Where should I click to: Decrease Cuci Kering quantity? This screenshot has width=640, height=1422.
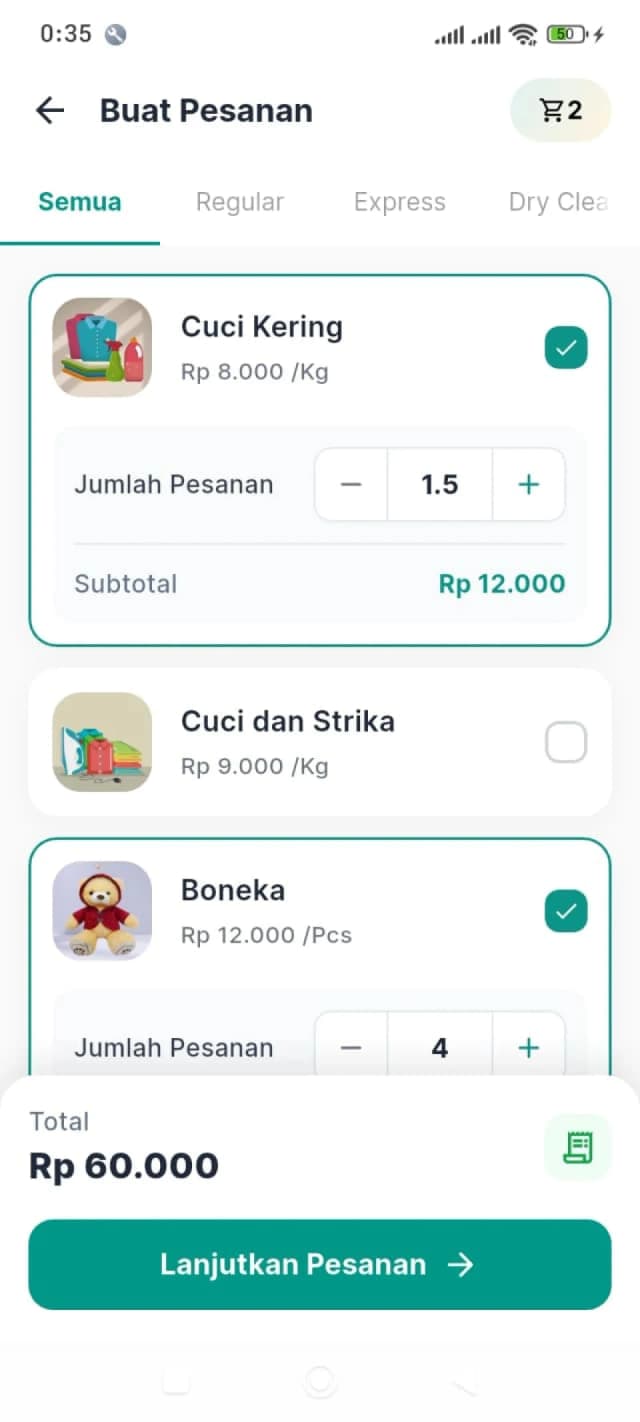tap(351, 485)
